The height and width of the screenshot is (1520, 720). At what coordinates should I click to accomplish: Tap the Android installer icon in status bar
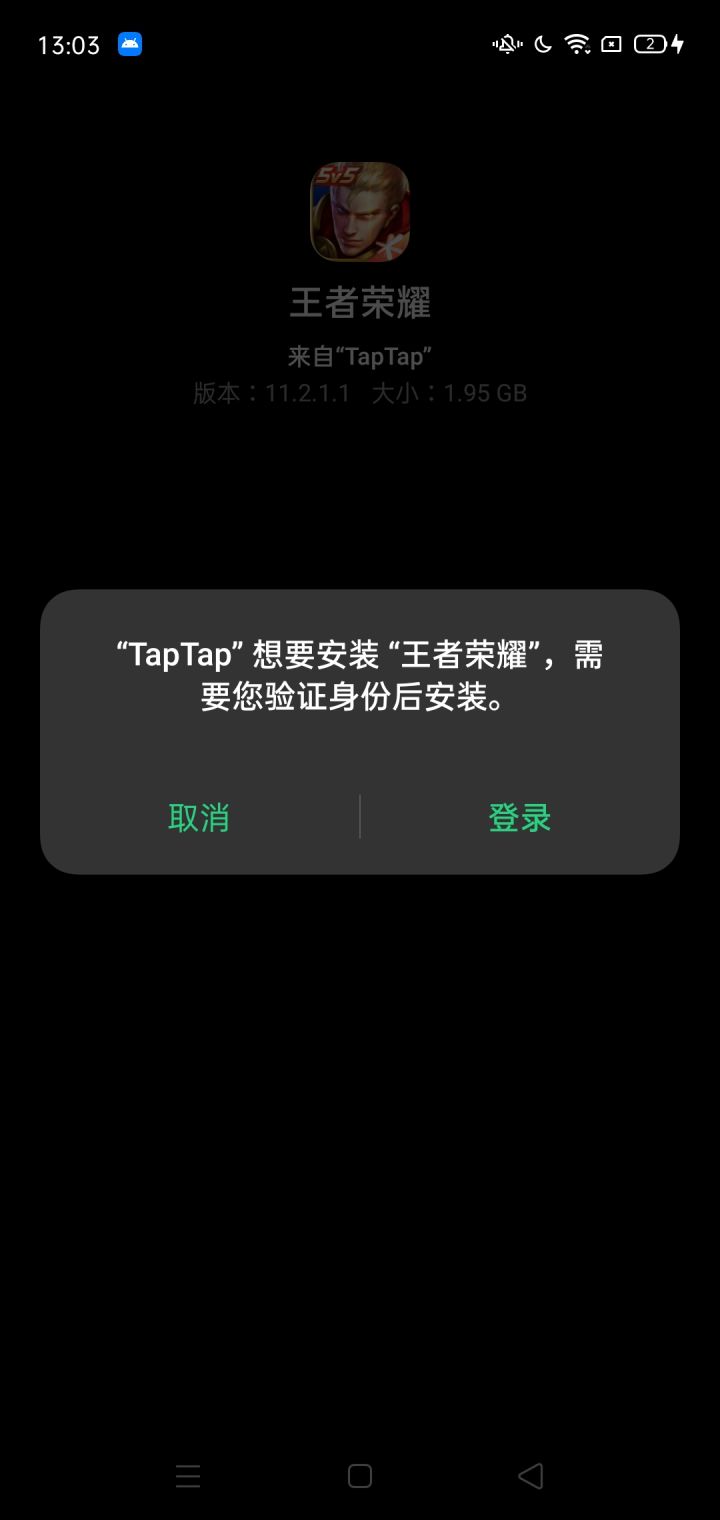131,44
